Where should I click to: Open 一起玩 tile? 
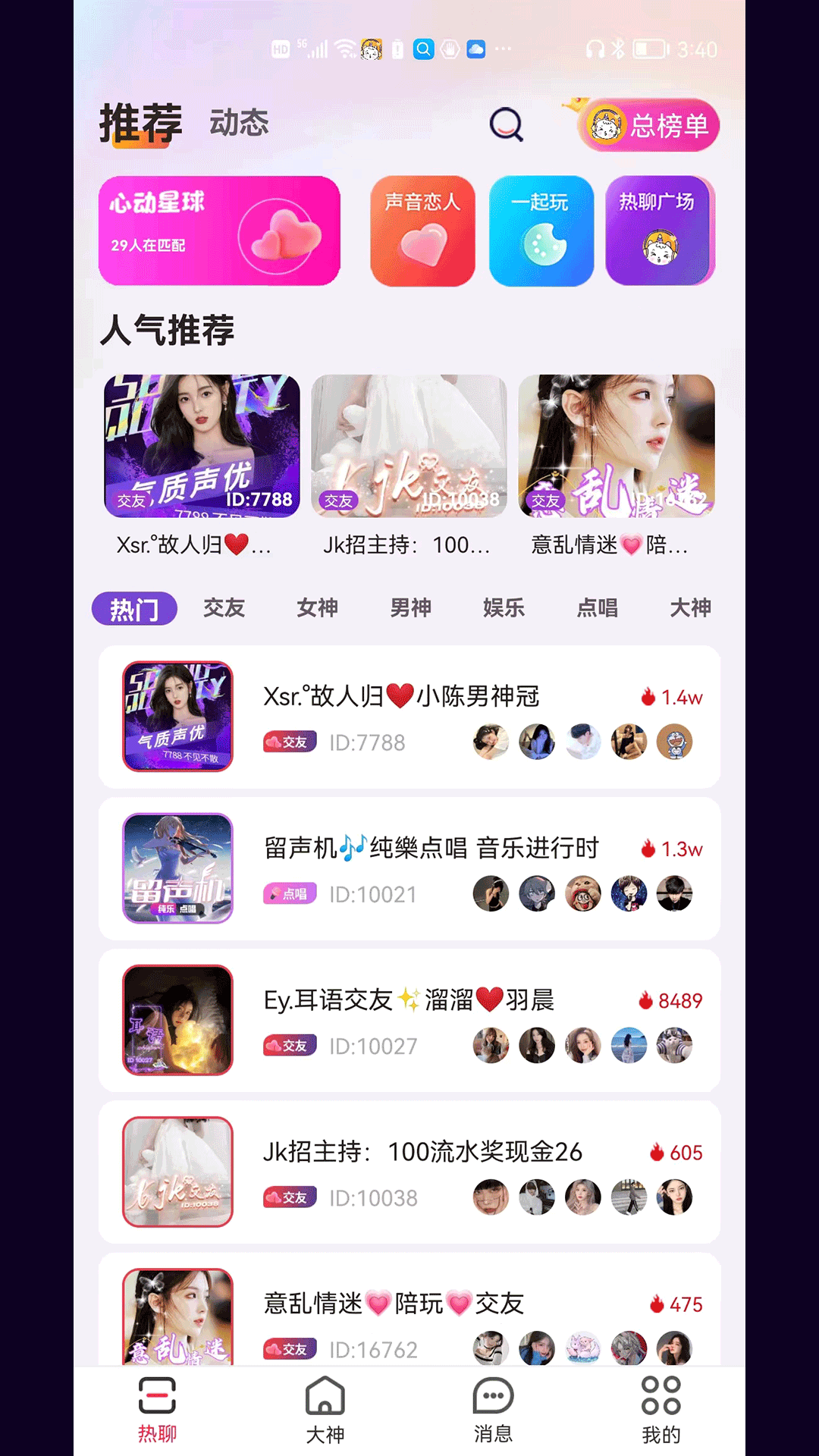coord(541,231)
